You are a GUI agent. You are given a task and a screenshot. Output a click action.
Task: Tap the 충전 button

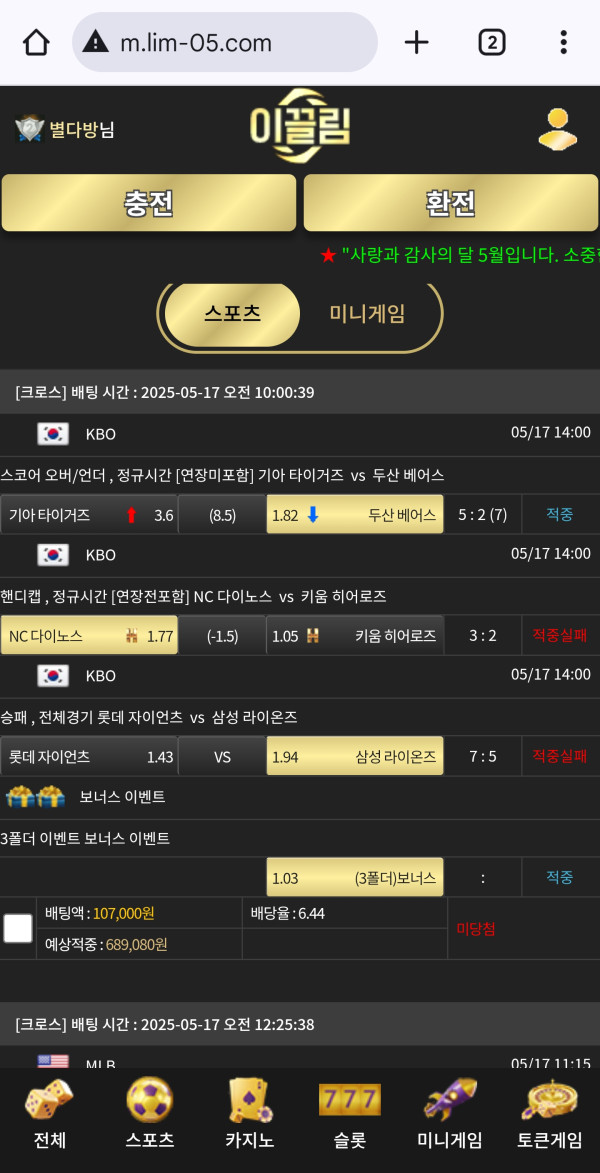[x=149, y=203]
